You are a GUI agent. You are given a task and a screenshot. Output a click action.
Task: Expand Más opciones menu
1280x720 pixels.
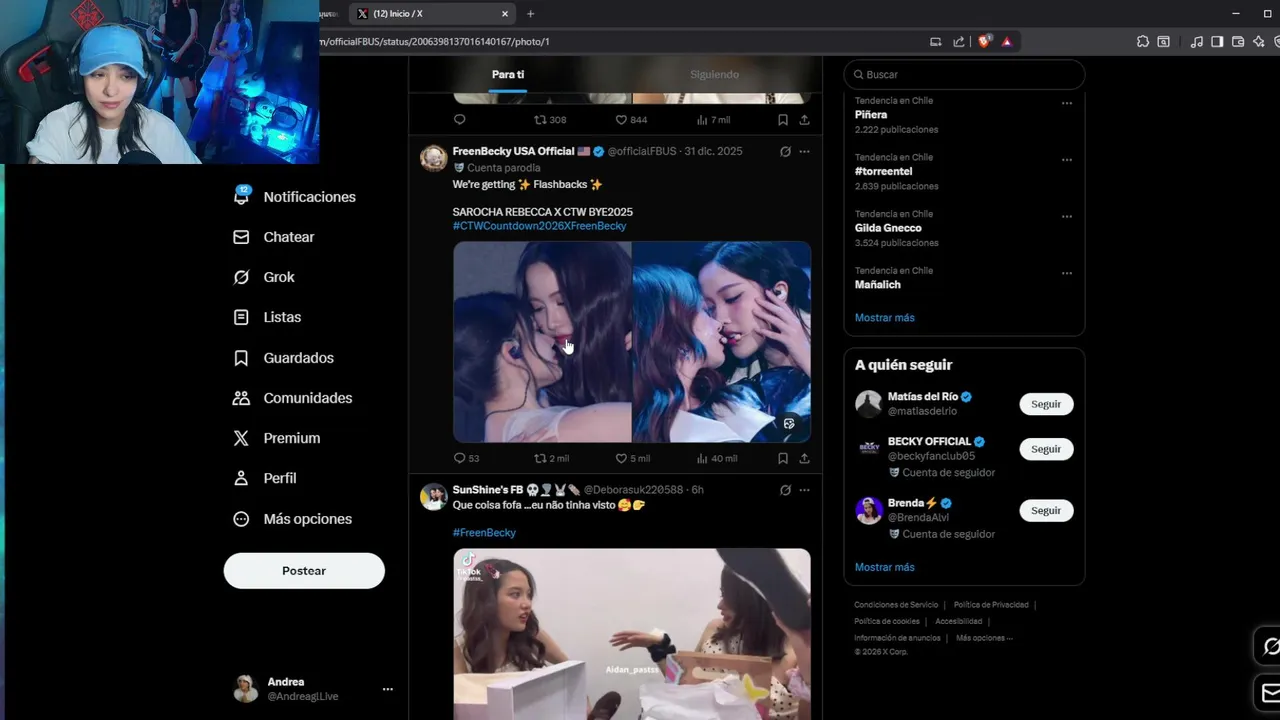click(307, 519)
